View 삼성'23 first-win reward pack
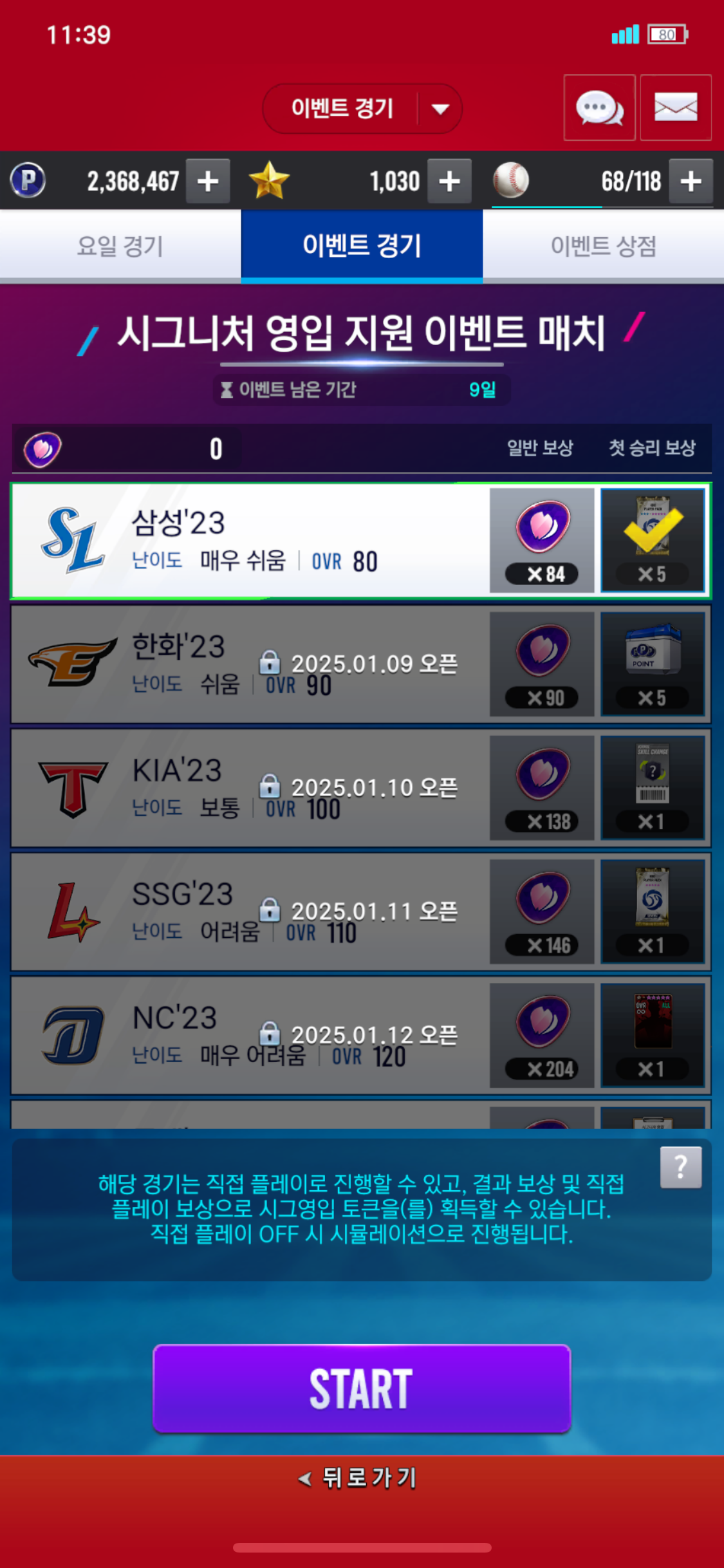The image size is (724, 1568). pos(653,539)
